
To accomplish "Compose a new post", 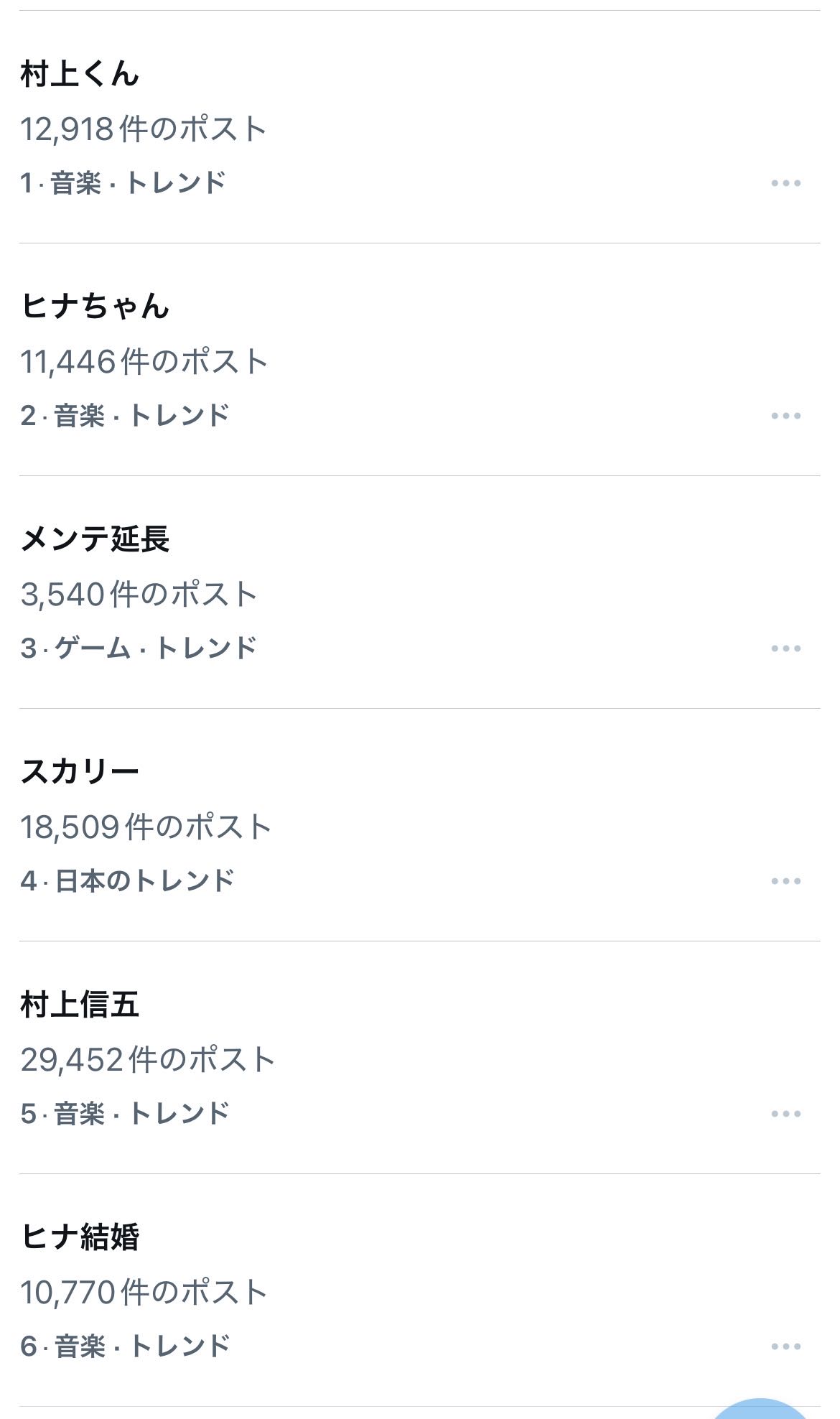I will click(x=761, y=1411).
